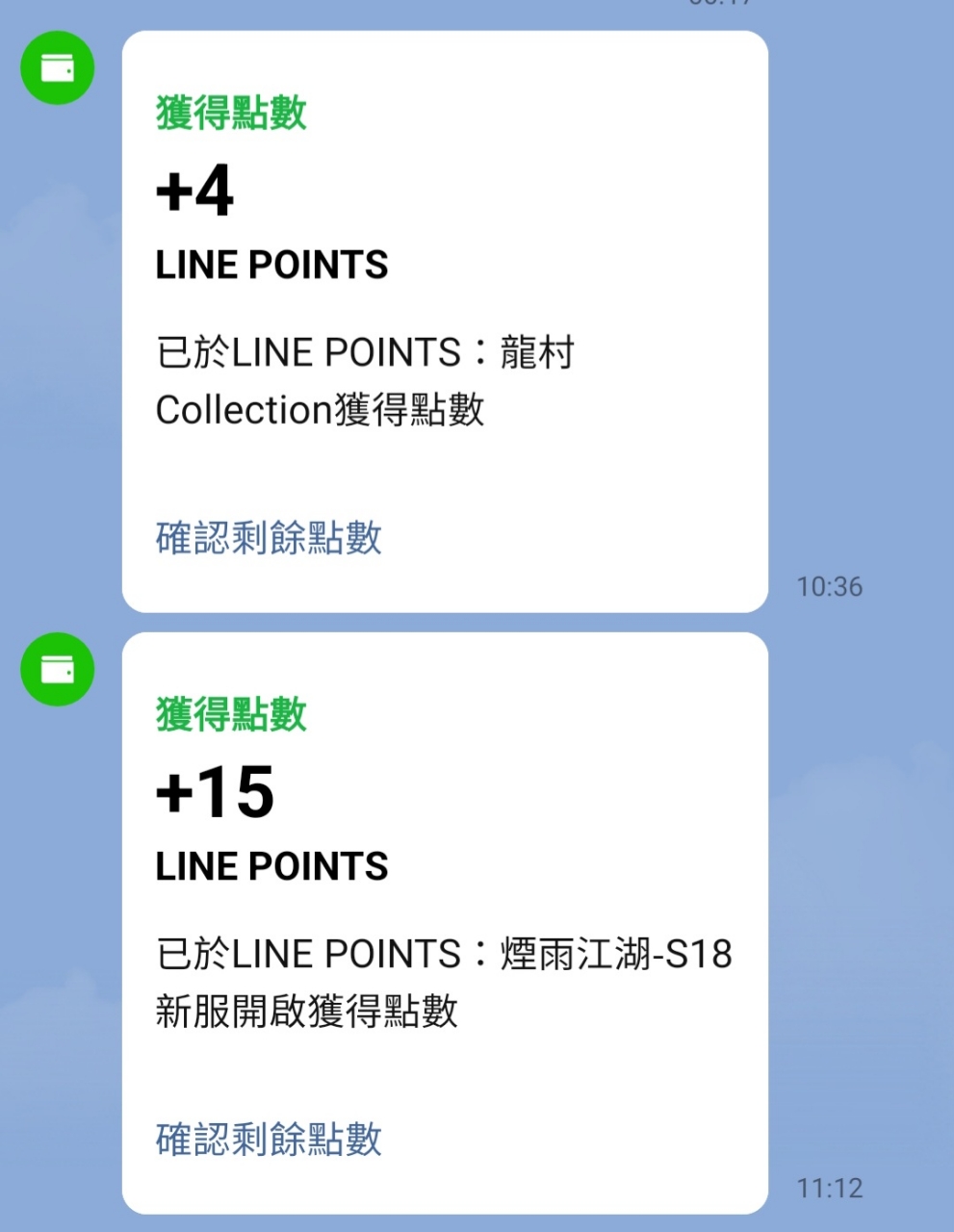Screen dimensions: 954x1232
Task: Tap 確認剩餘點數 in the +15 points card
Action: coord(269,1140)
